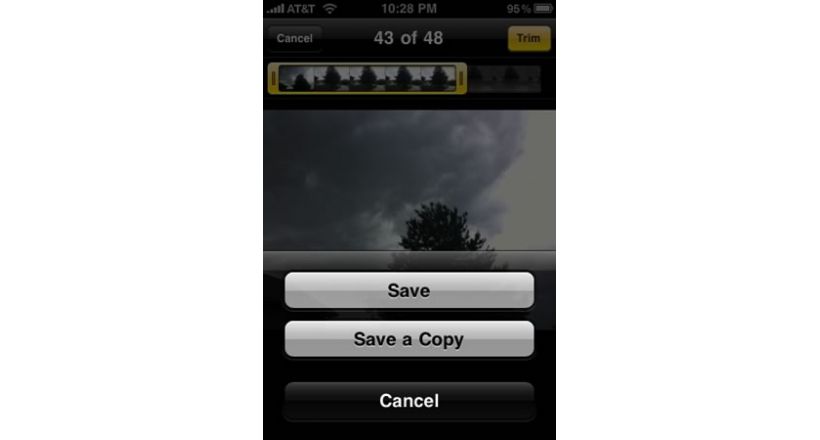Dismiss the action sheet with Cancel
Image resolution: width=820 pixels, height=440 pixels.
coord(408,401)
